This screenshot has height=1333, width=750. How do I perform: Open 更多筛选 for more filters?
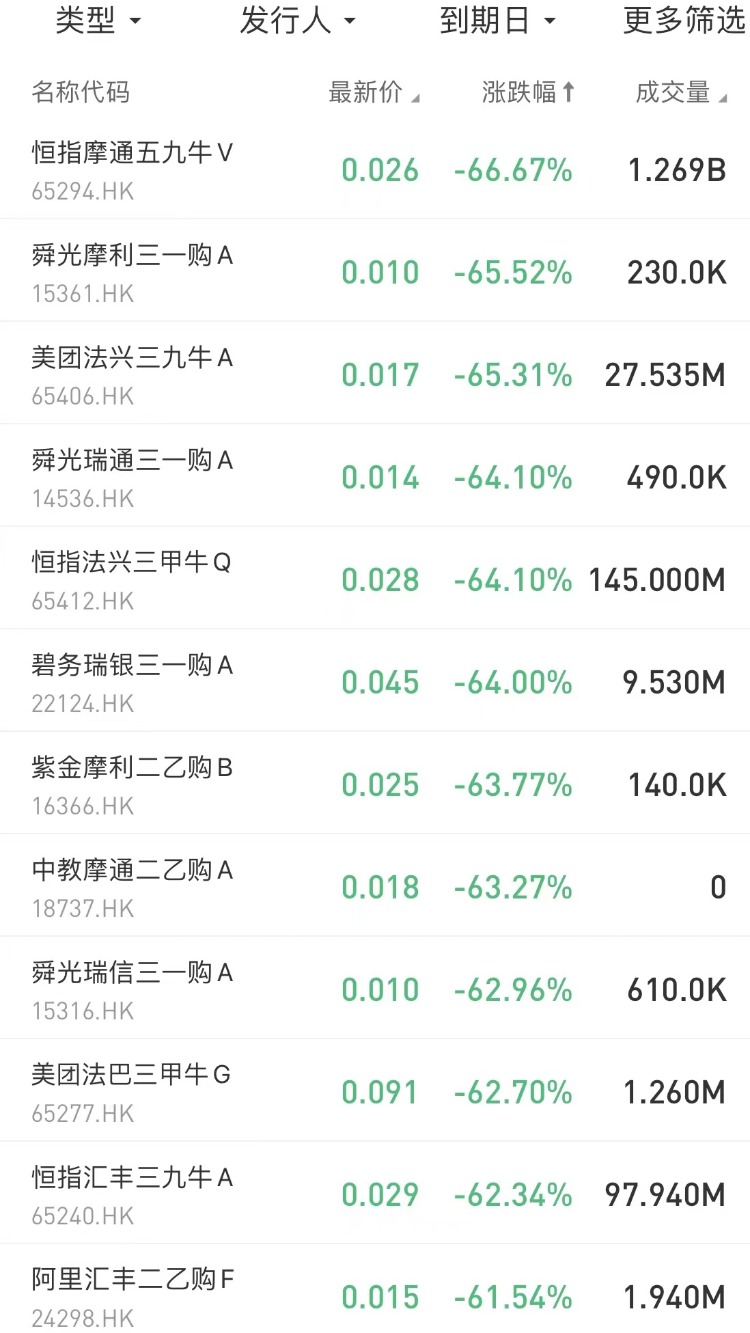click(684, 21)
